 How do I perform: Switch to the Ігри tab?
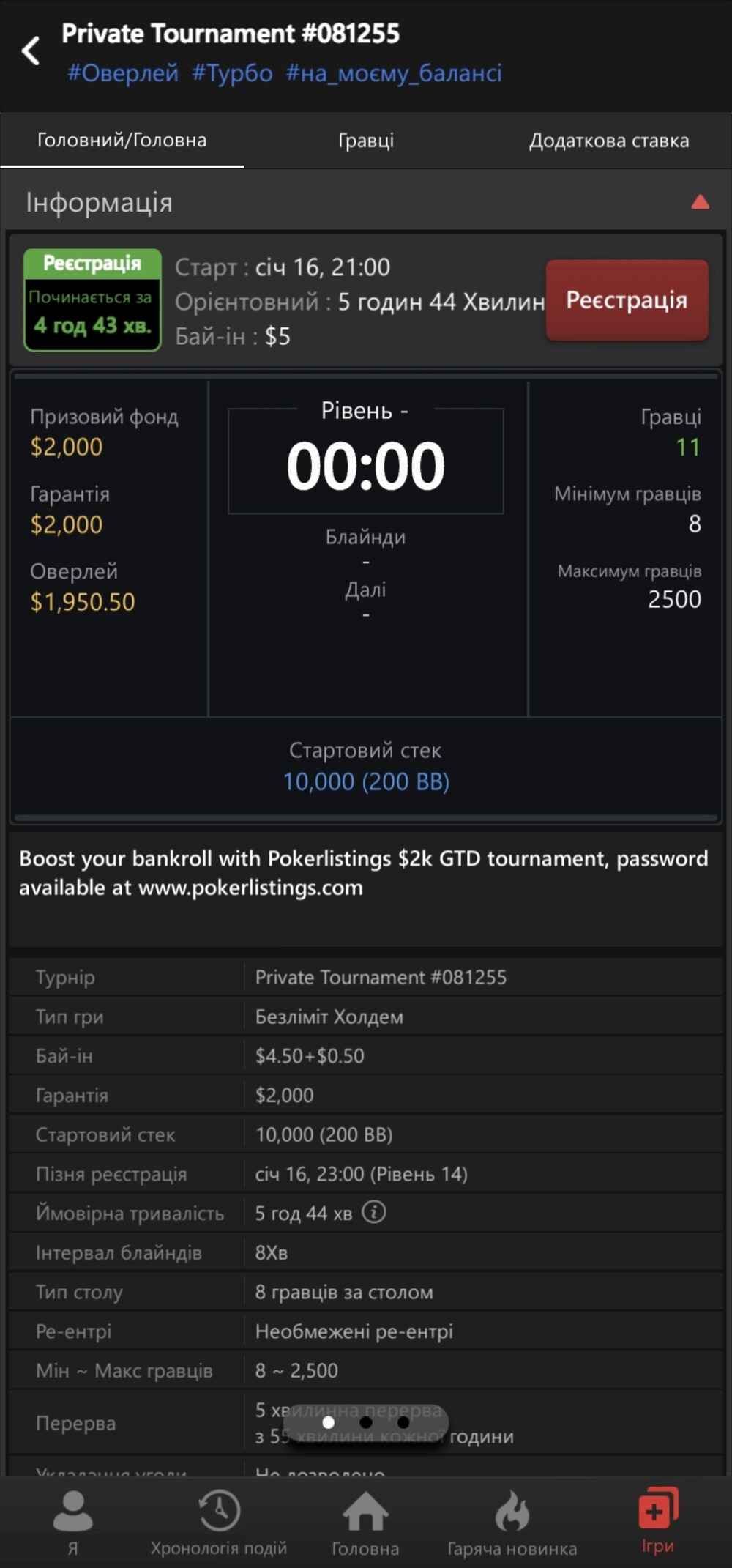click(658, 1520)
